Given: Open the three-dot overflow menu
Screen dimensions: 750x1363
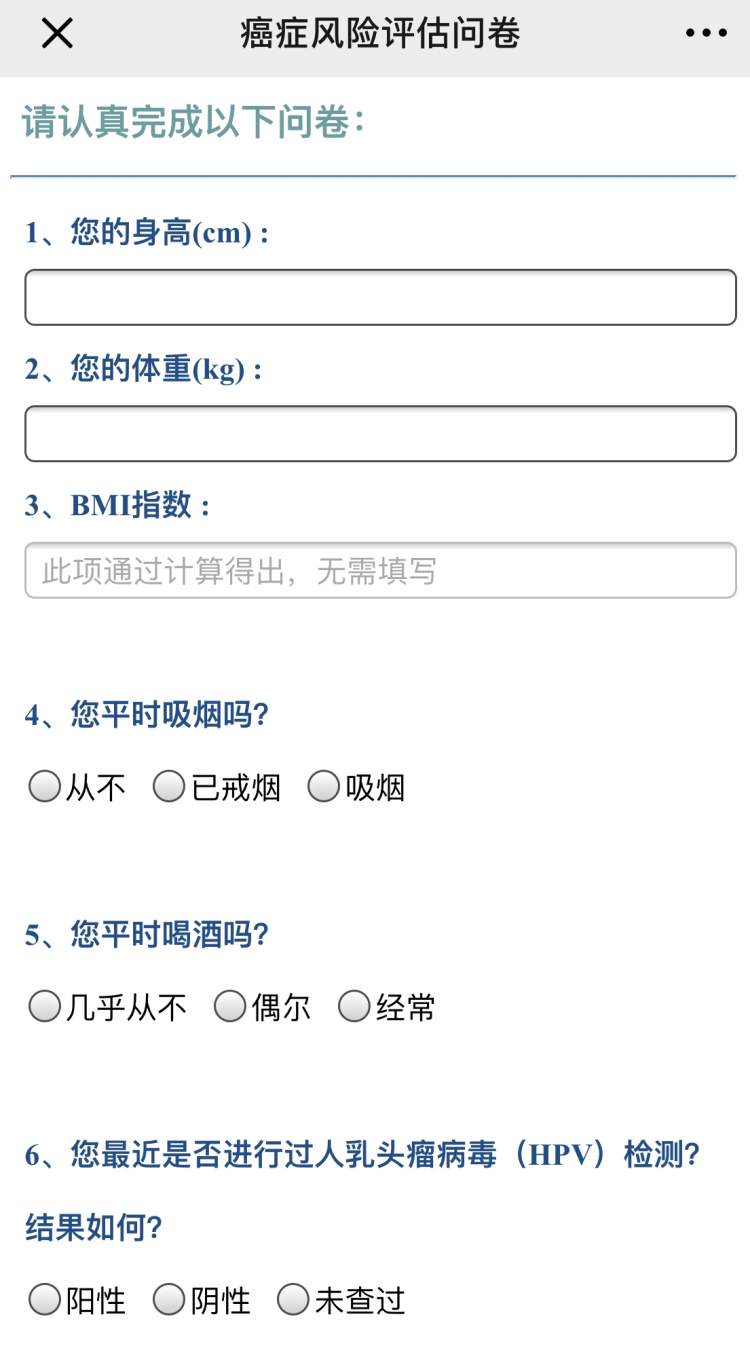Looking at the screenshot, I should pyautogui.click(x=706, y=34).
